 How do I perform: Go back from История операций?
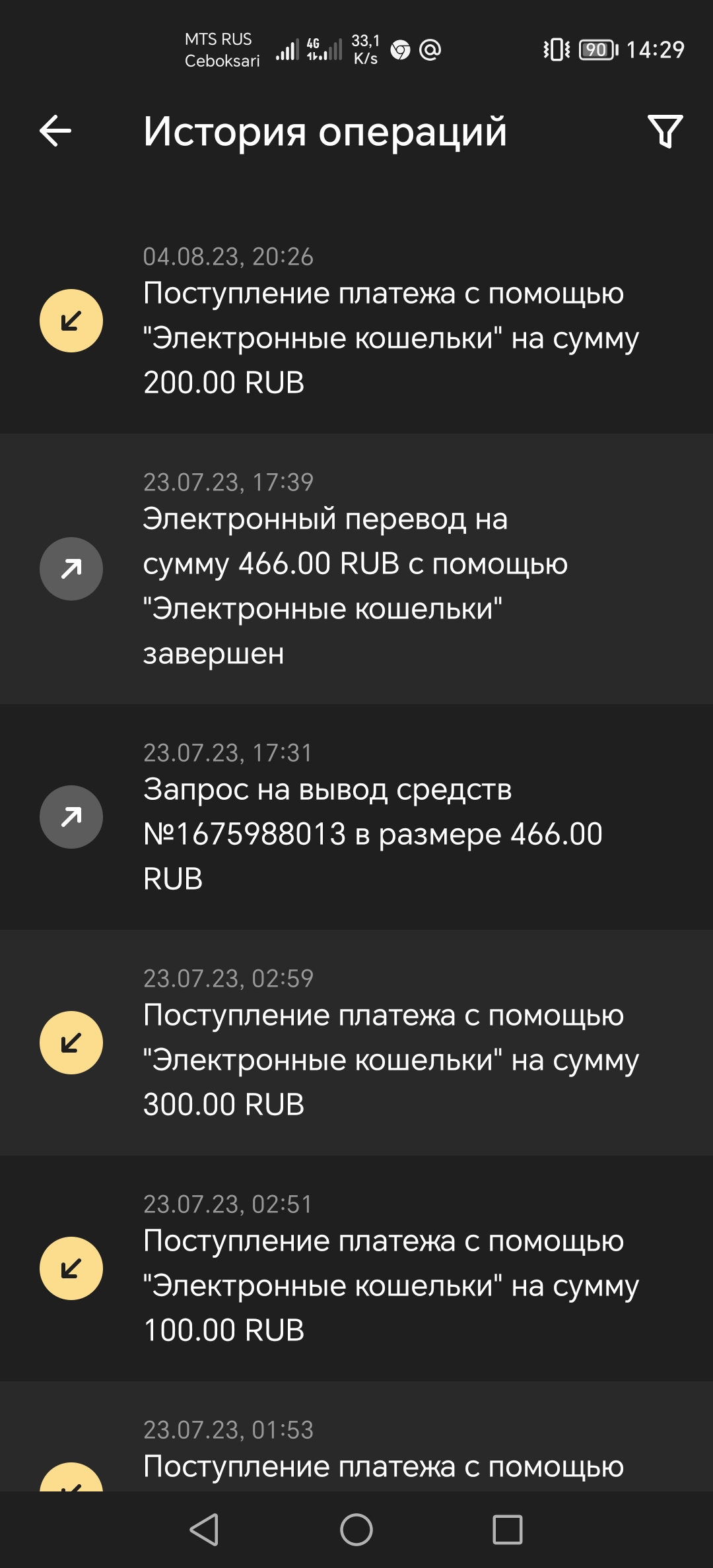tap(55, 131)
